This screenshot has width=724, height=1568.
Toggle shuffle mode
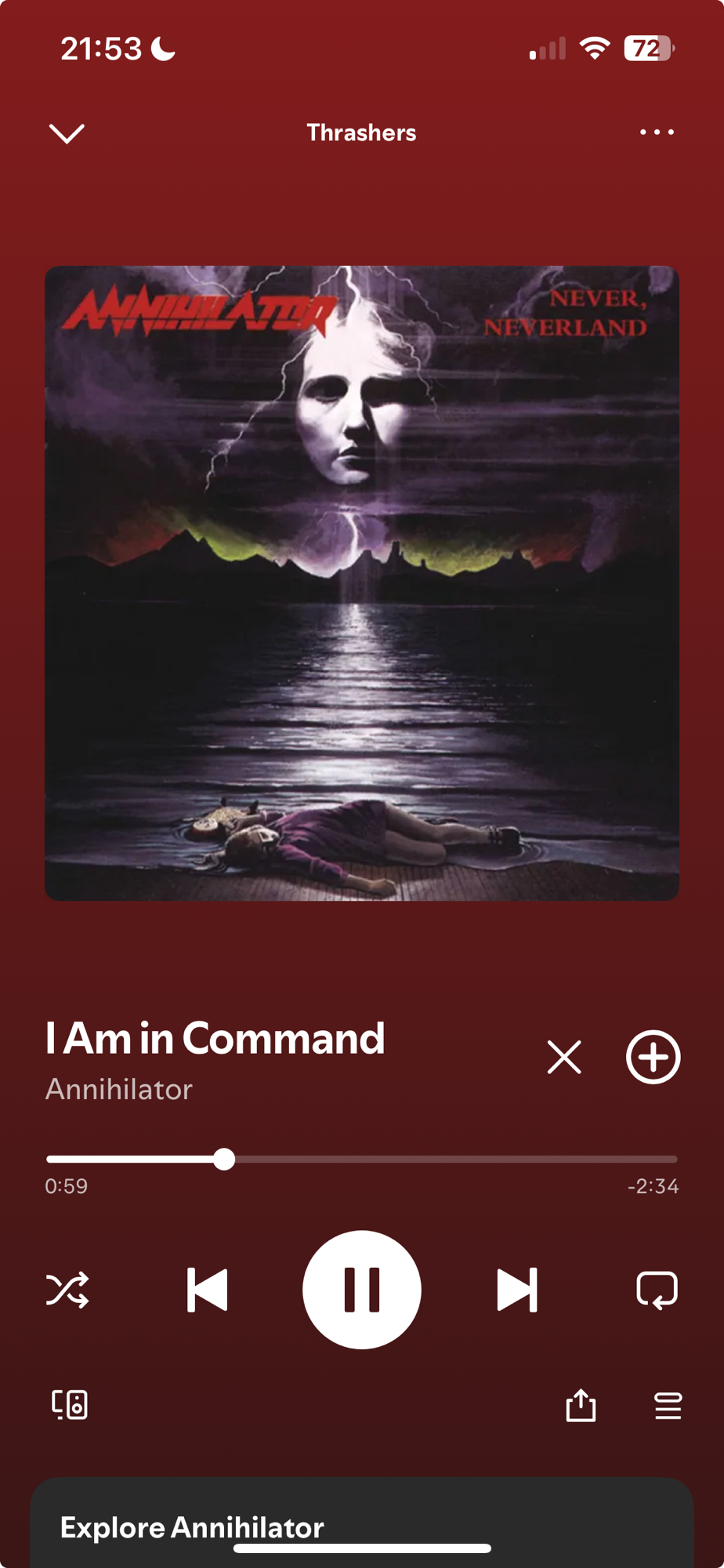67,1290
